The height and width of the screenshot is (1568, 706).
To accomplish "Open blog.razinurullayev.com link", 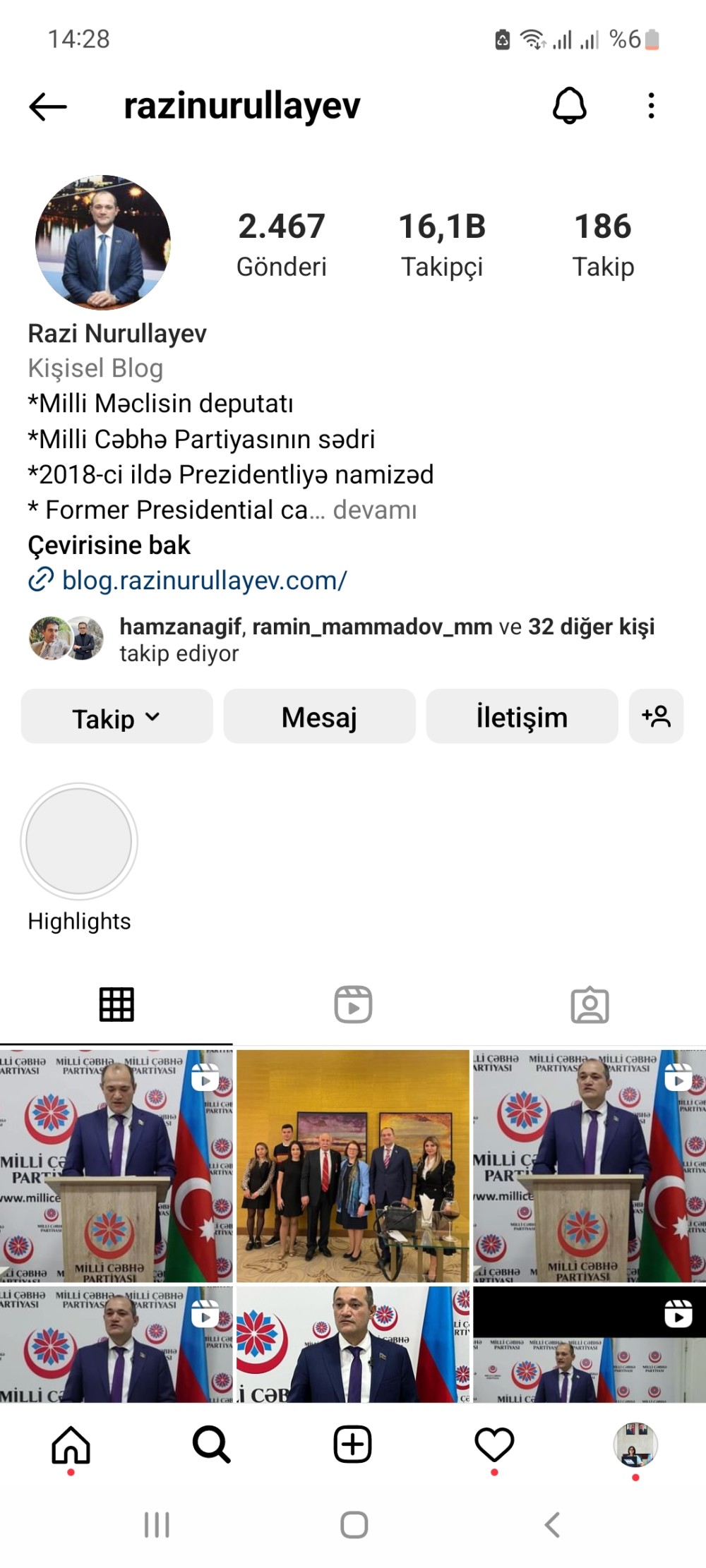I will [204, 579].
